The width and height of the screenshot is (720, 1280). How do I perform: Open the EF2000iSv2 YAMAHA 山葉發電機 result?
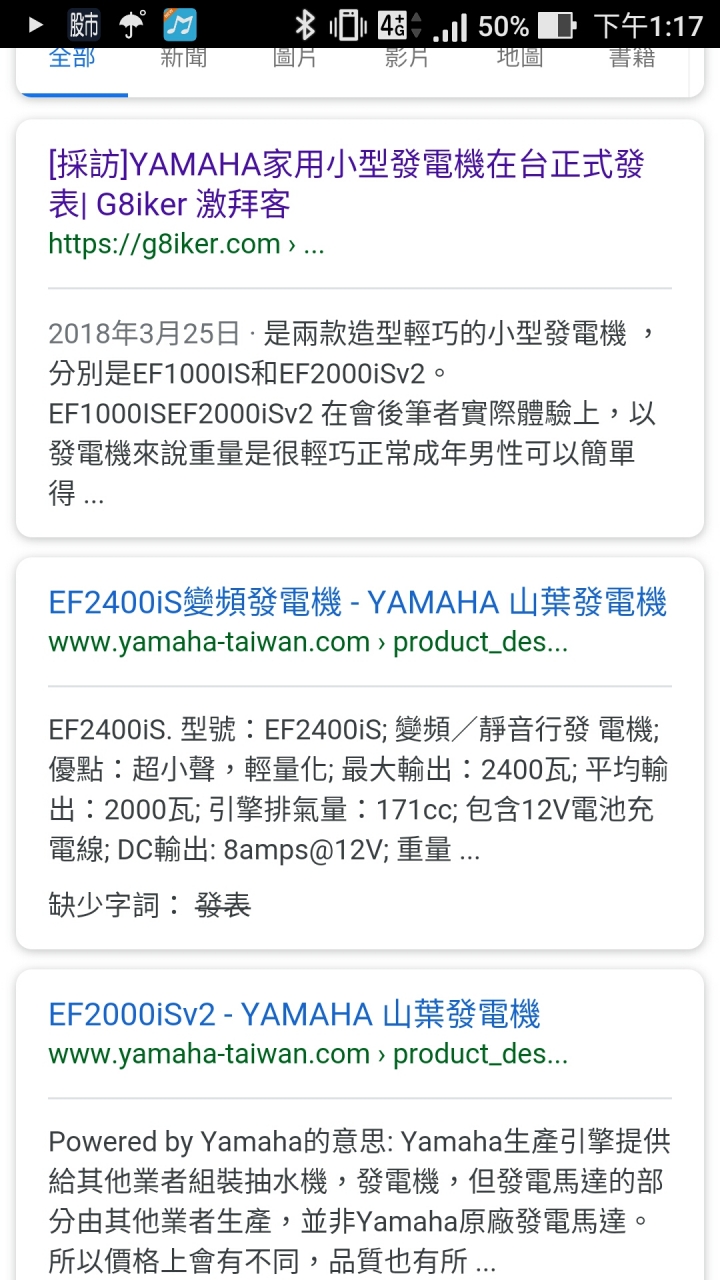click(294, 1015)
